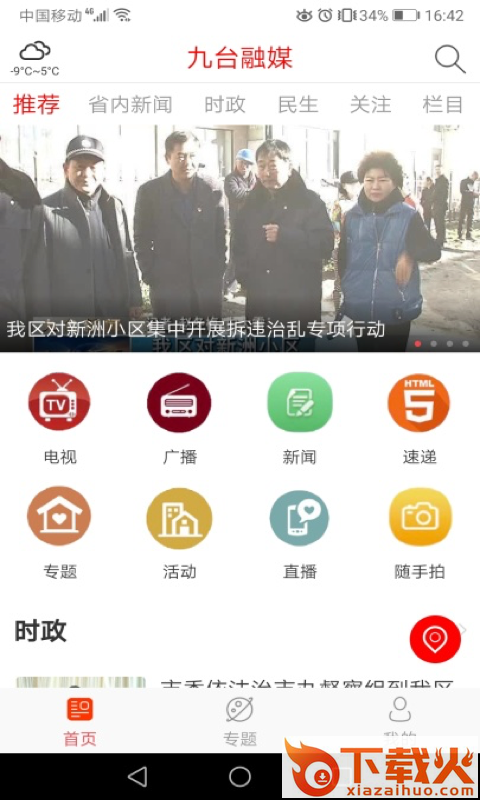Viewport: 480px width, 800px height.
Task: Switch to the 省内新闻 tab
Action: (130, 105)
